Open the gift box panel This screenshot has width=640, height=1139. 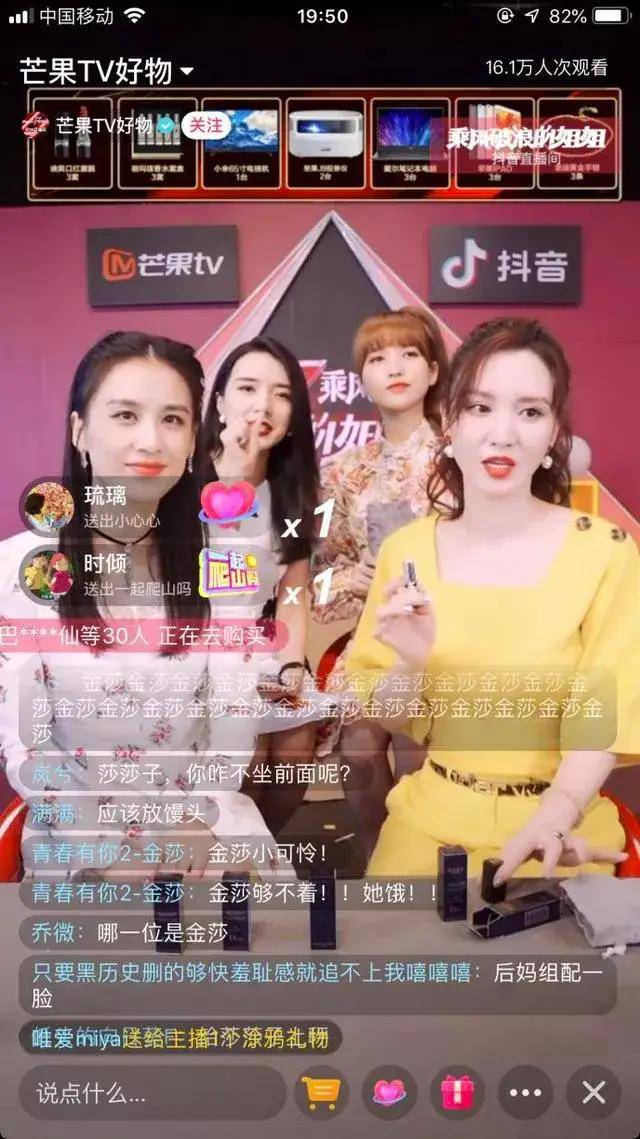point(458,1092)
